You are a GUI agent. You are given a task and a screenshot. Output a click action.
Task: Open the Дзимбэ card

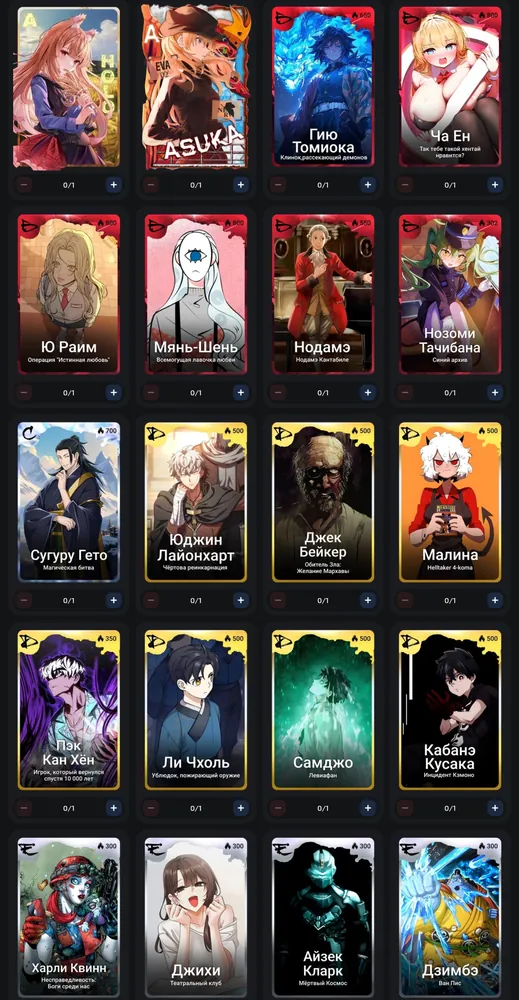click(450, 917)
